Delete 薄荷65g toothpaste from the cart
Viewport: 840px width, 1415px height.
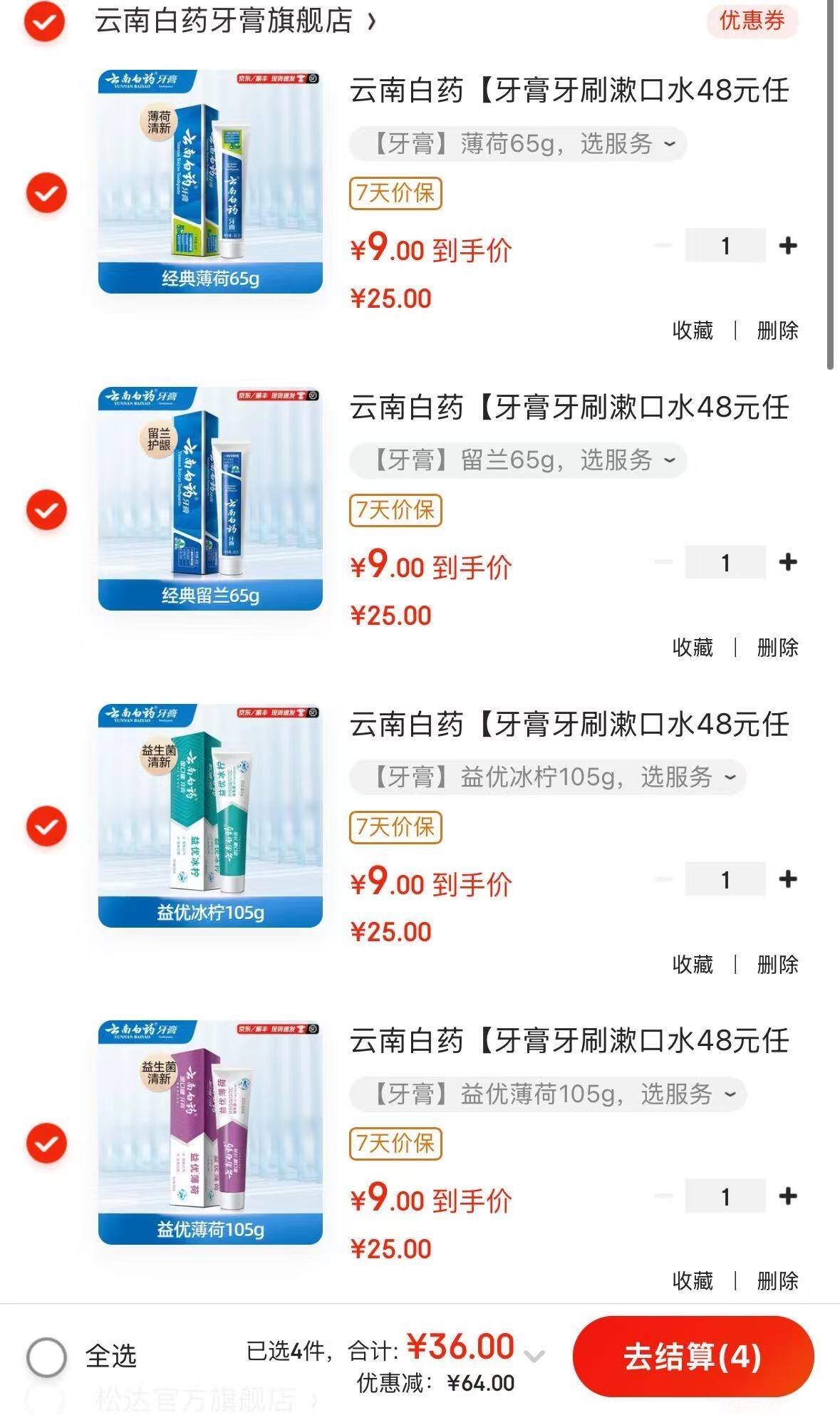[777, 331]
